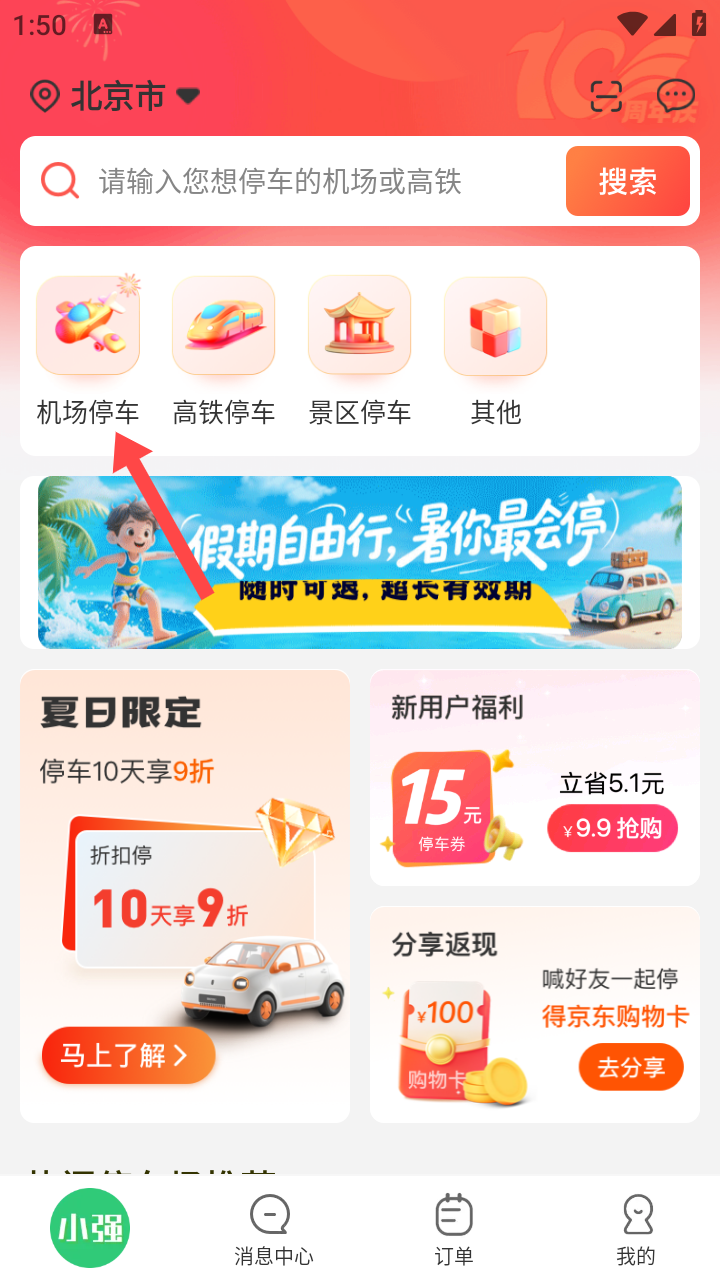Viewport: 720px width, 1280px height.
Task: Switch to the 小强 home tab
Action: [x=90, y=1228]
